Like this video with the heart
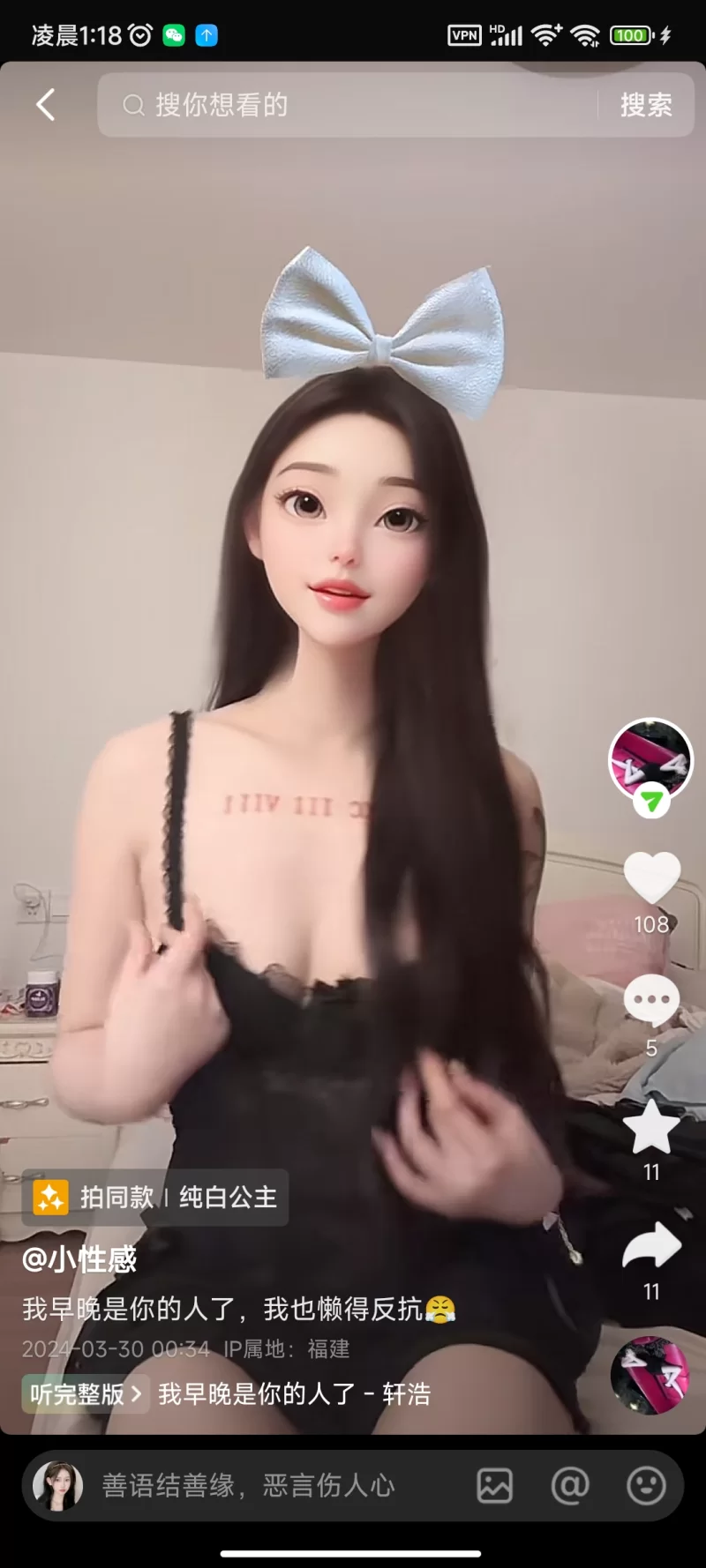Image resolution: width=706 pixels, height=1568 pixels. click(651, 877)
